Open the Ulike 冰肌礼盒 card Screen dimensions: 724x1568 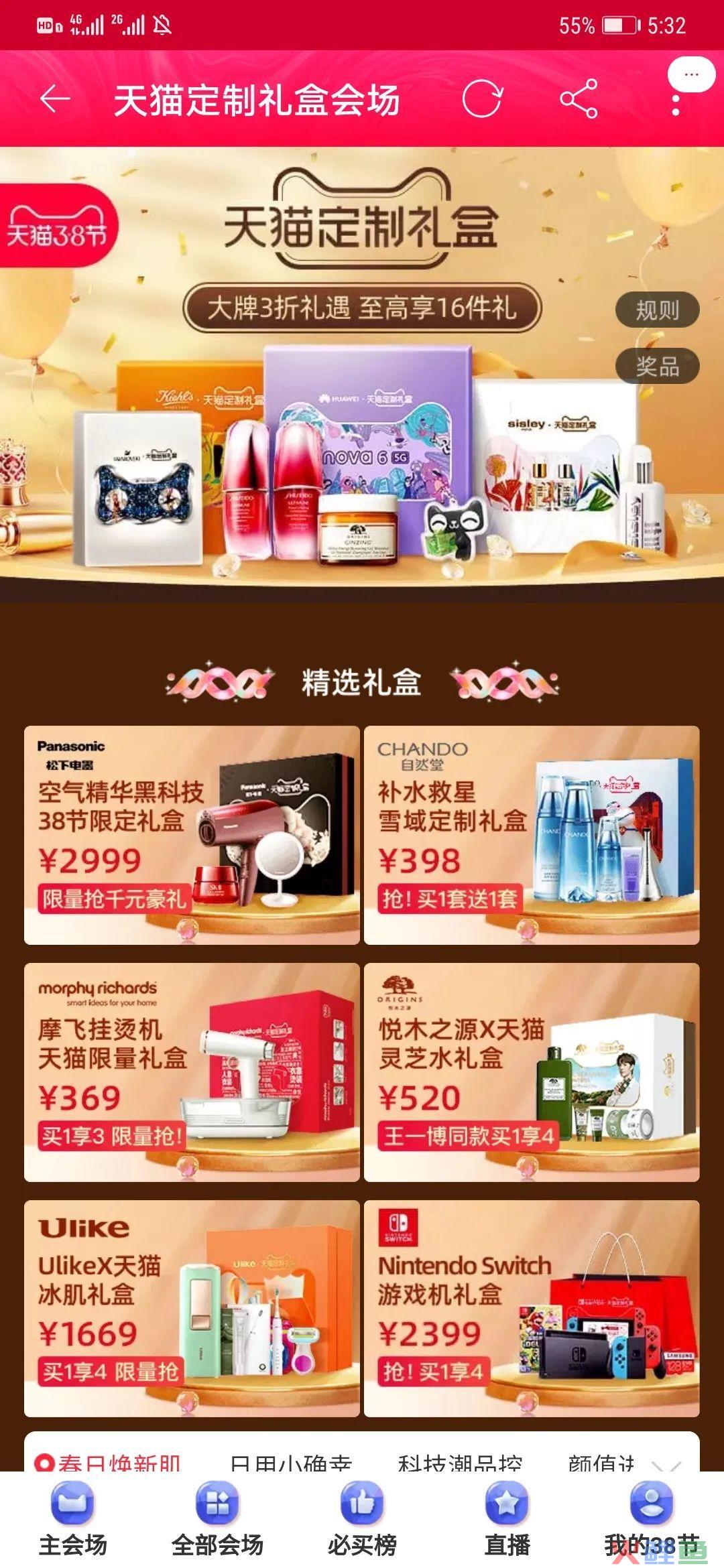(192, 1309)
